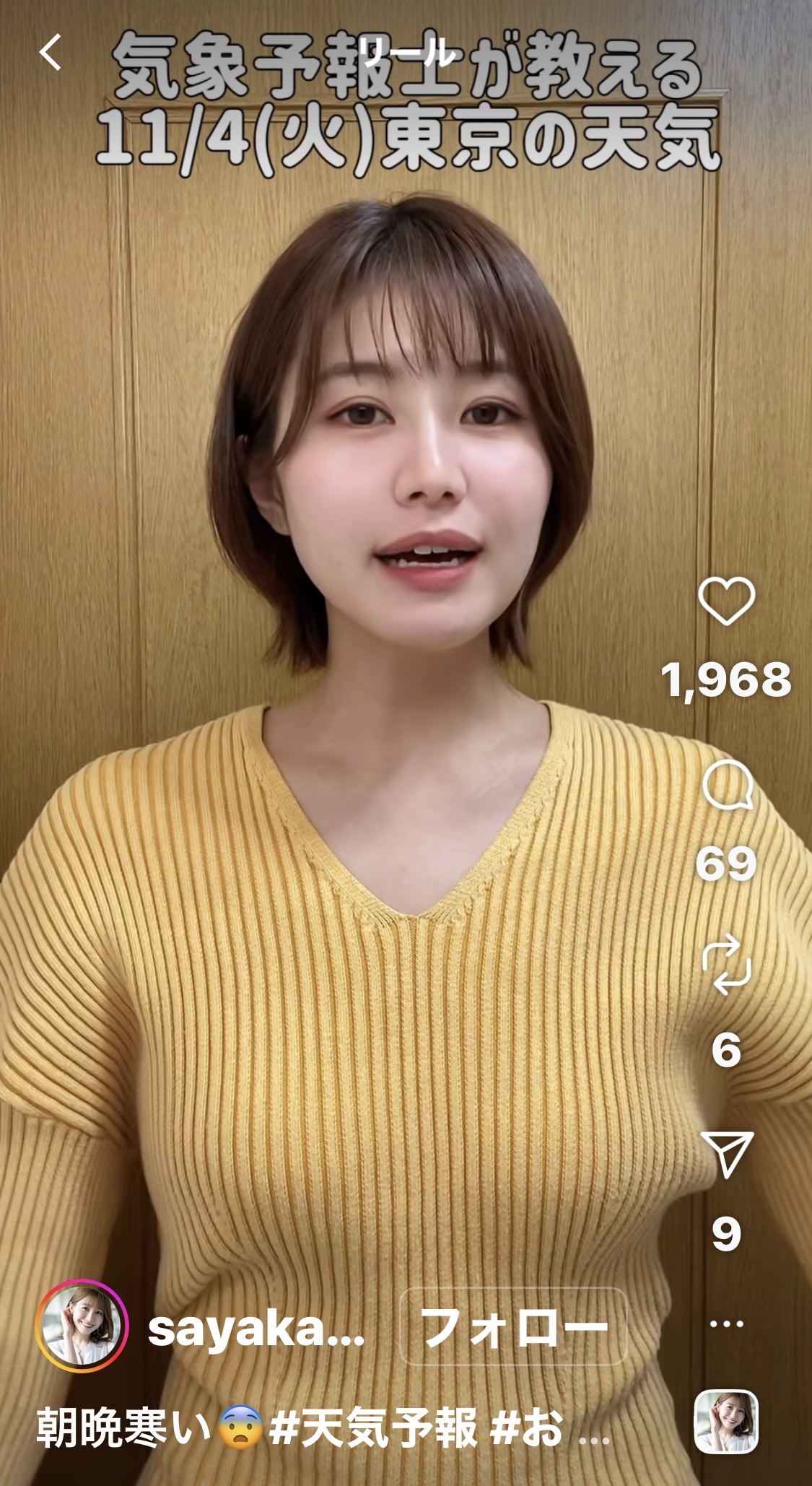
Task: Open the comments on this reel
Action: click(728, 785)
